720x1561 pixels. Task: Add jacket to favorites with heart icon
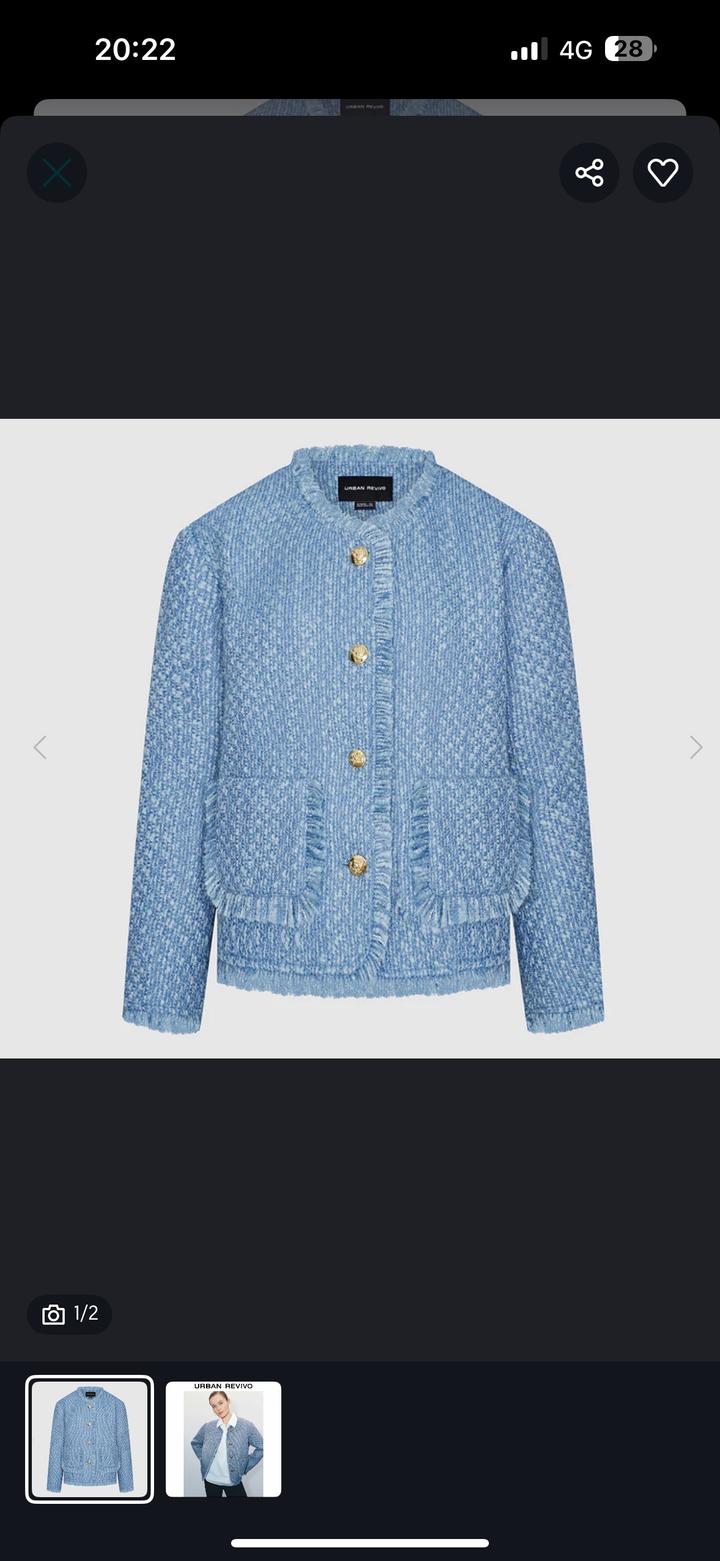point(663,173)
